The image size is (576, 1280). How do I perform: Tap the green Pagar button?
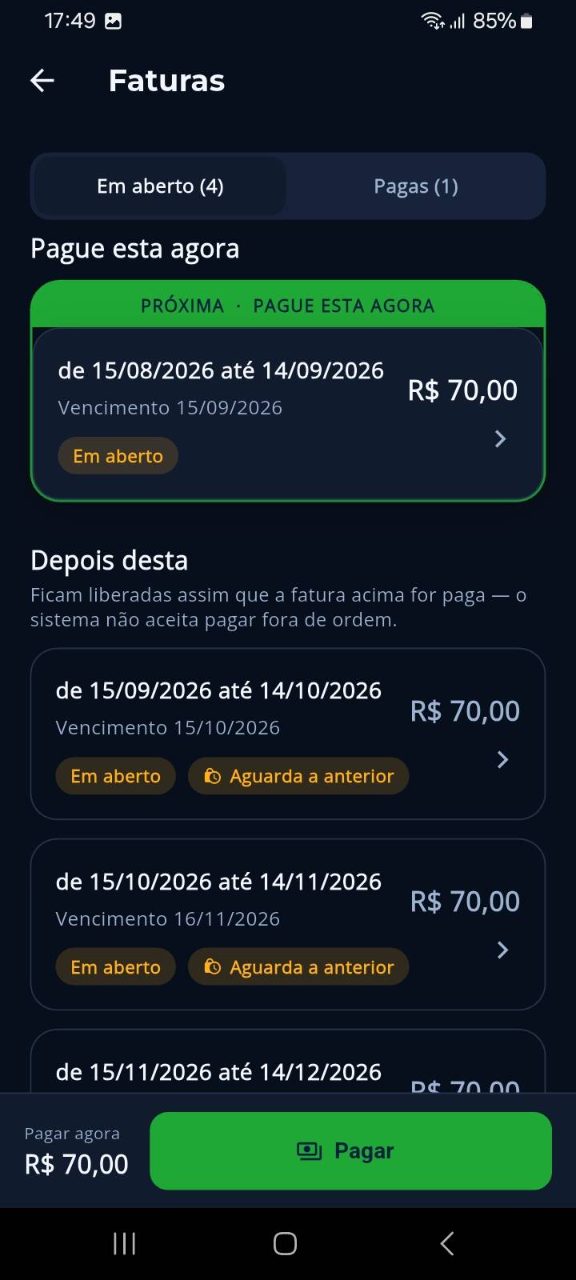pos(351,1151)
